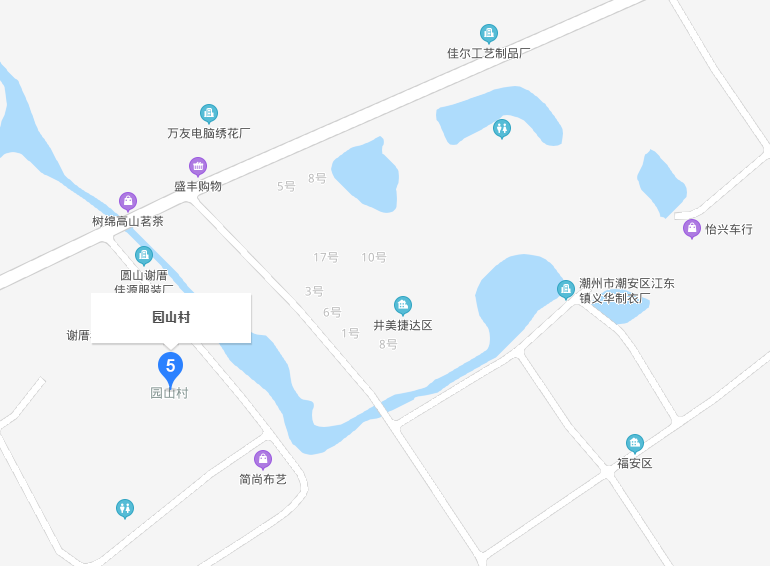Open the 树绵高山茗茶 shop marker
This screenshot has height=566, width=770.
pyautogui.click(x=128, y=202)
